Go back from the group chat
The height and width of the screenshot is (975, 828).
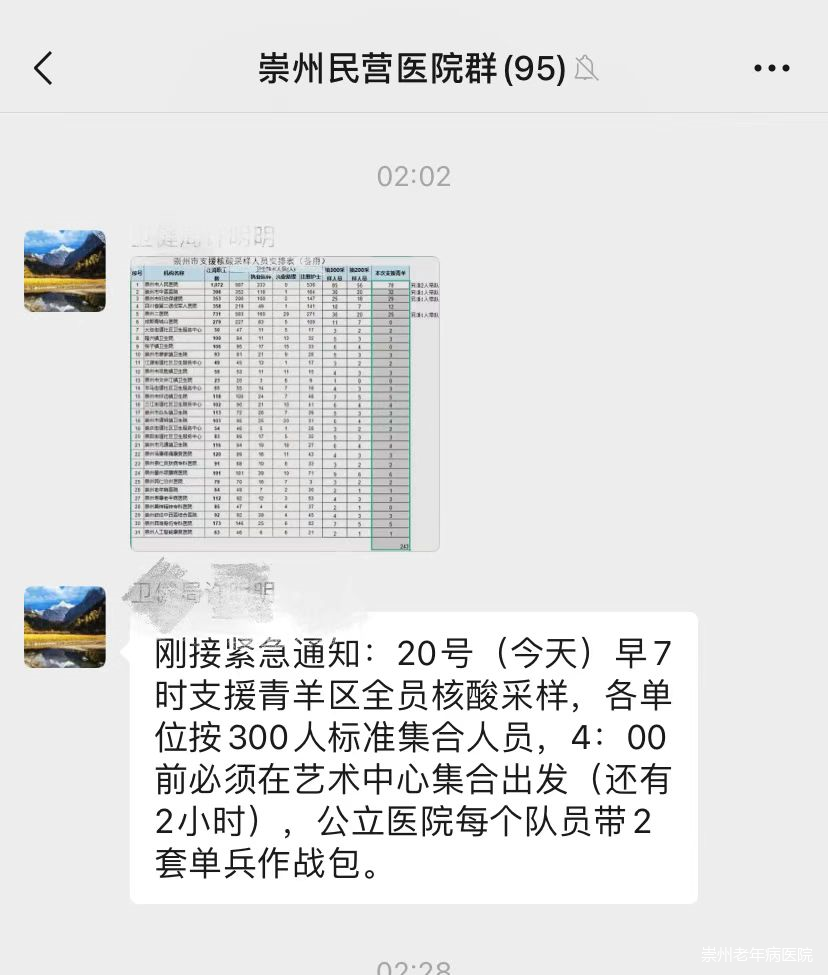click(43, 68)
